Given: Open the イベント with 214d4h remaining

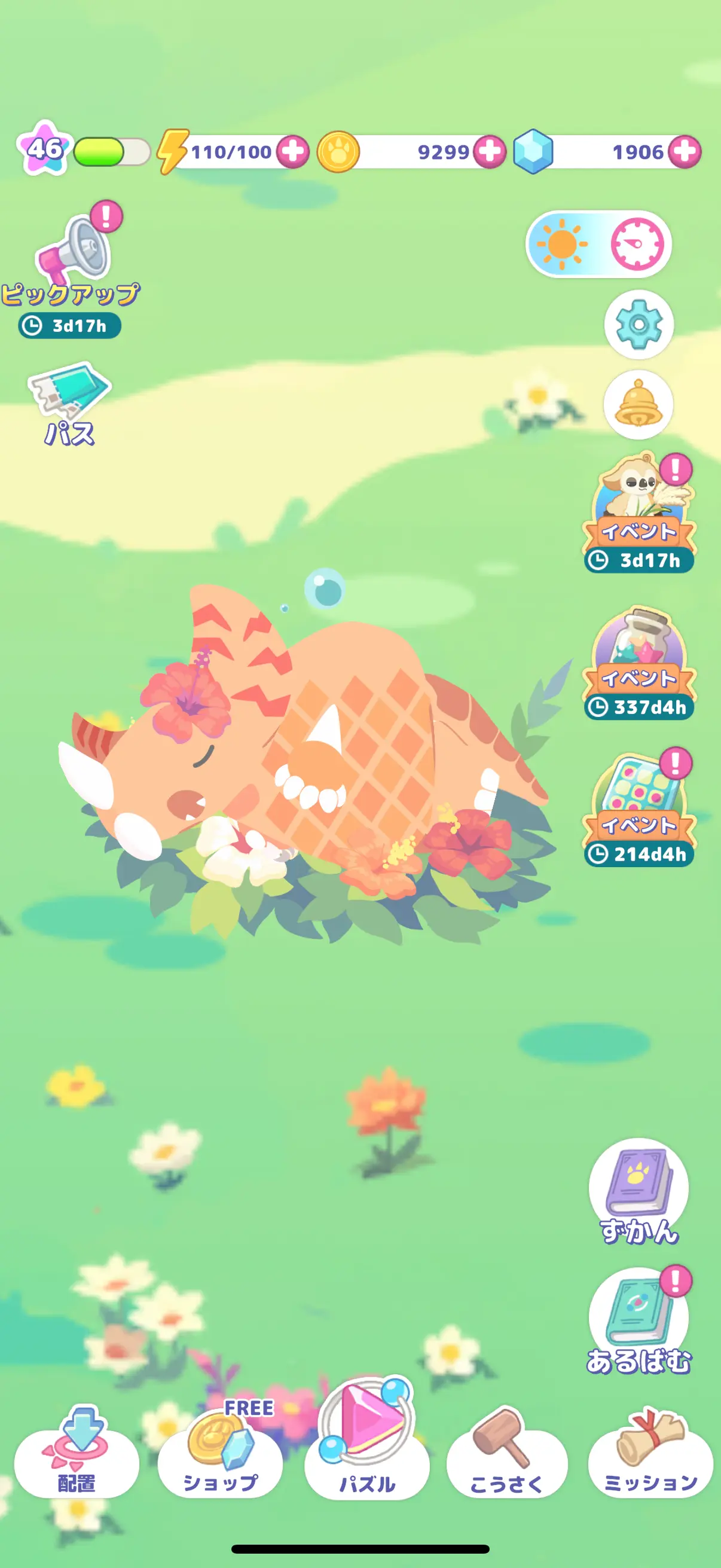Looking at the screenshot, I should coord(639,807).
